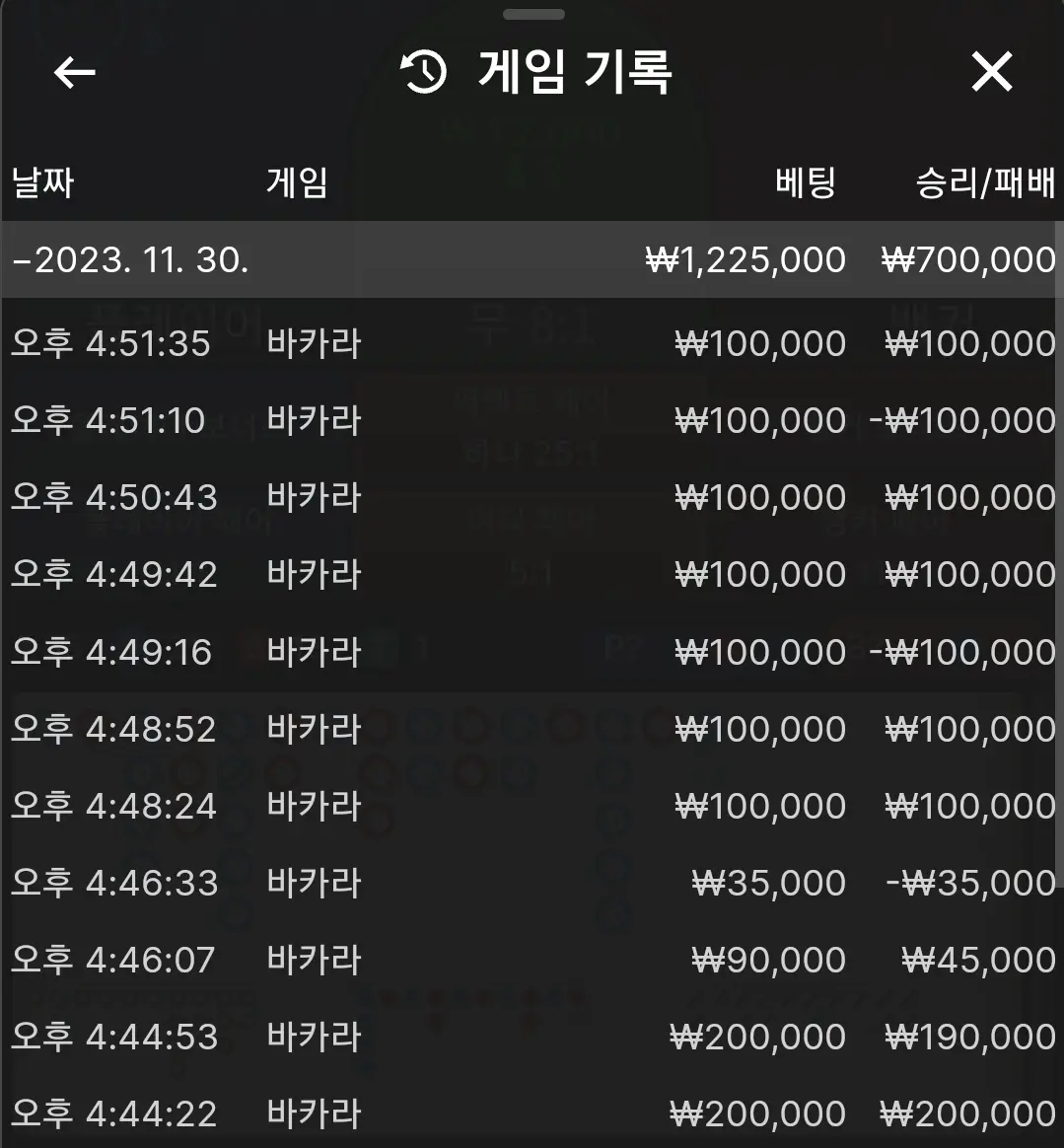View the 오후 4:46:07 ₩90,000 bet record
The image size is (1064, 1148).
click(x=532, y=960)
